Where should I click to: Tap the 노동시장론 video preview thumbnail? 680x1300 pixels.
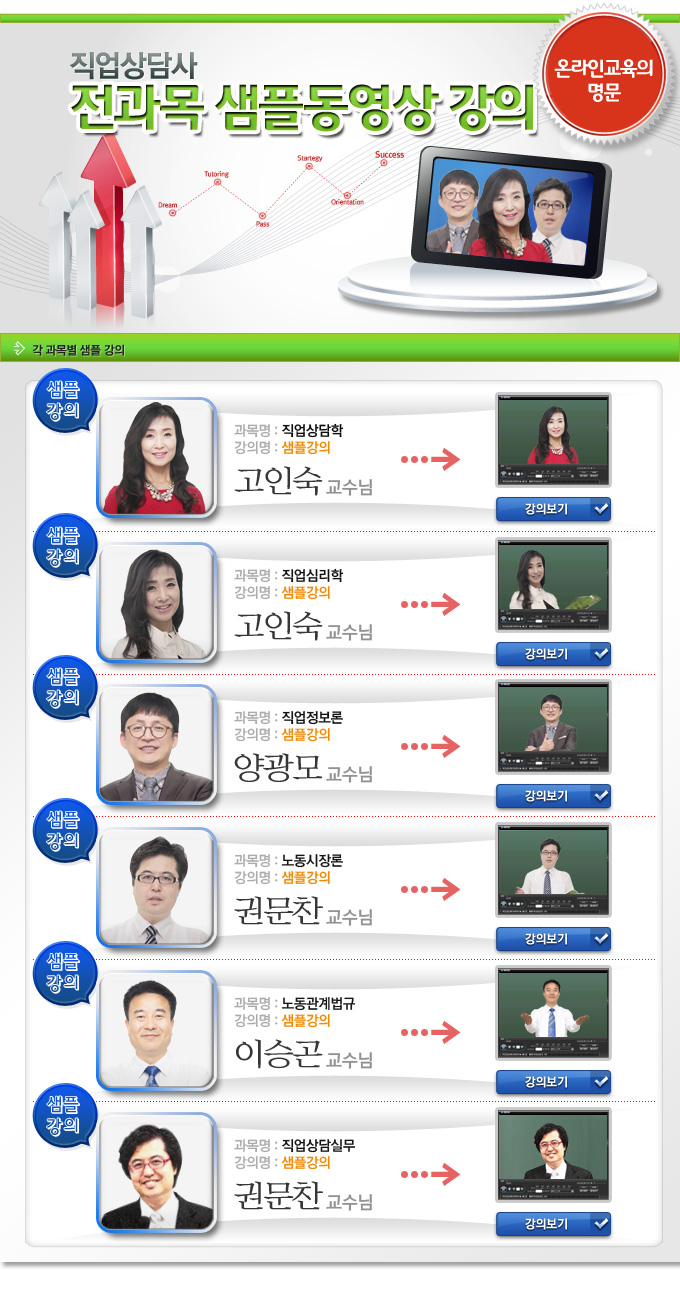pos(553,870)
